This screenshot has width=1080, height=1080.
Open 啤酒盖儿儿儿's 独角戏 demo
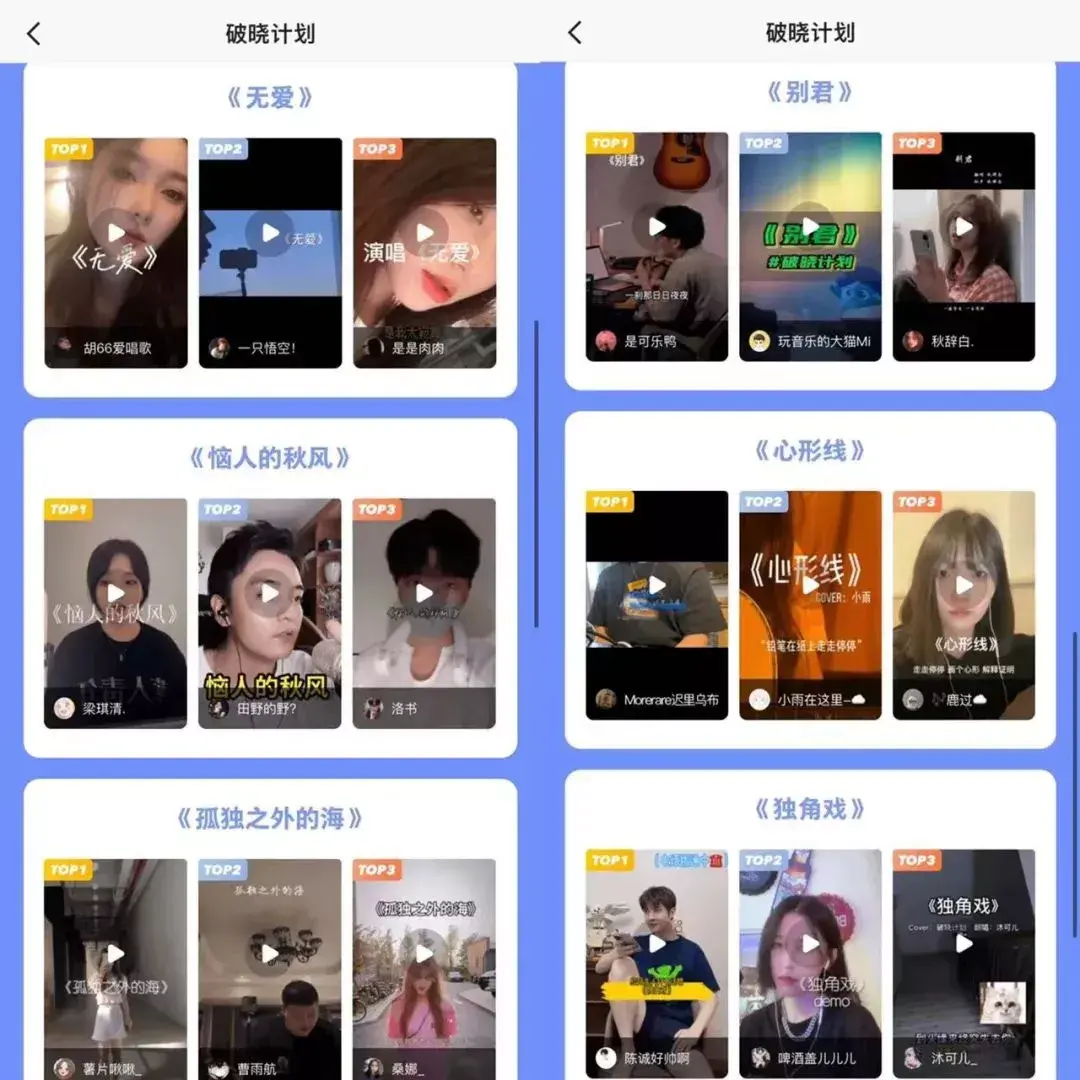pyautogui.click(x=810, y=944)
